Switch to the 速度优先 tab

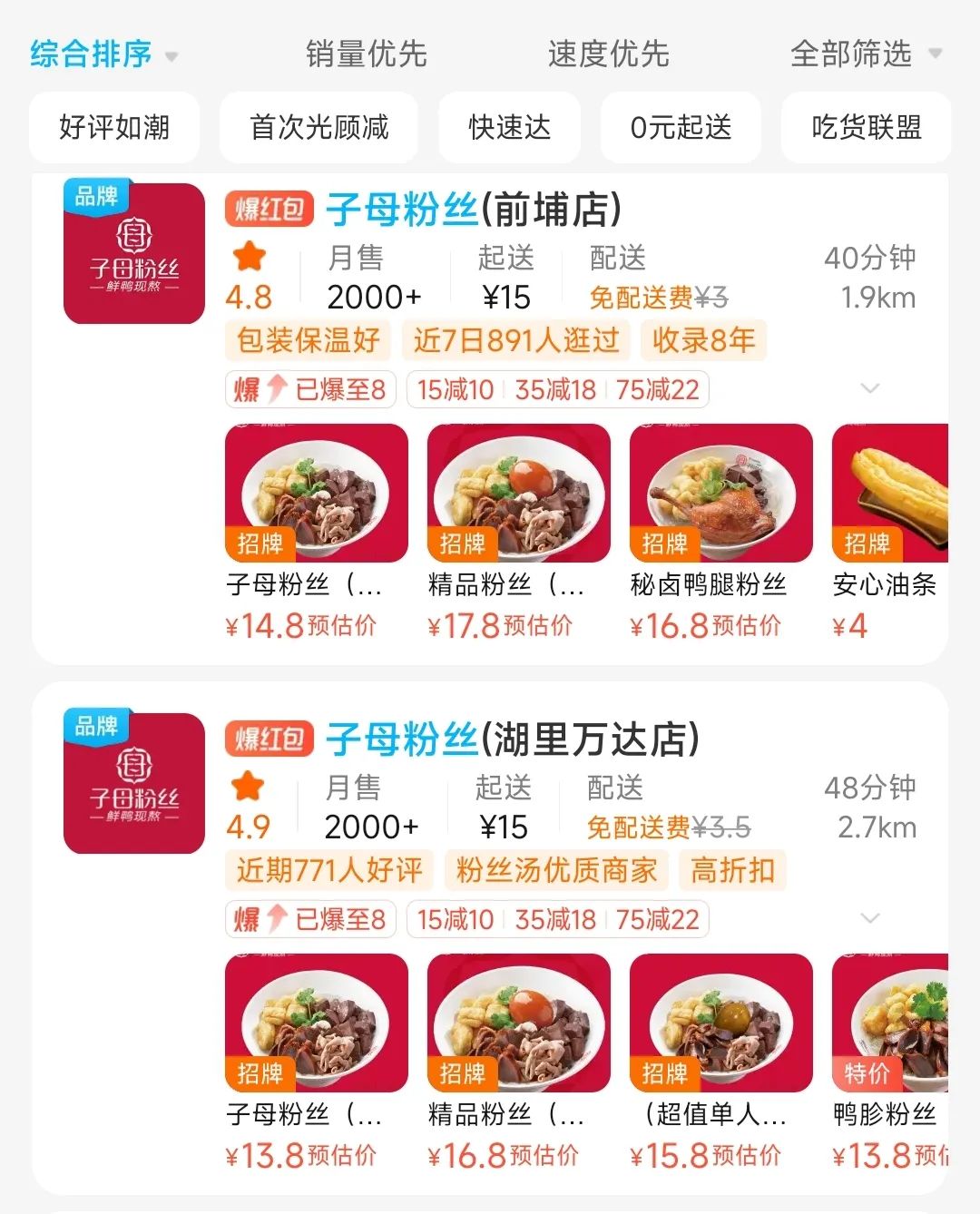(x=609, y=54)
